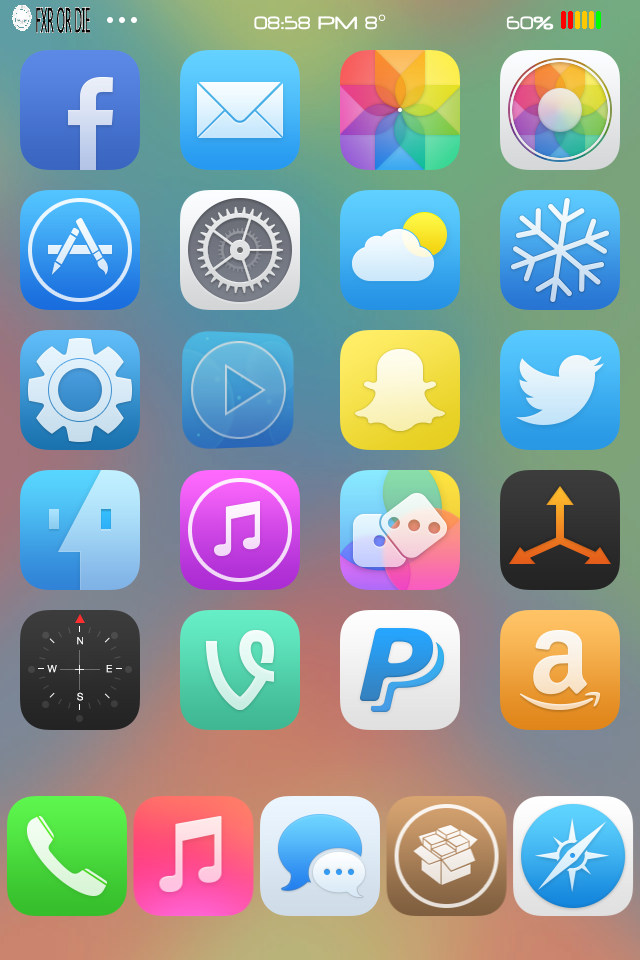Image resolution: width=640 pixels, height=960 pixels.
Task: Open the Facebook app
Action: [80, 110]
